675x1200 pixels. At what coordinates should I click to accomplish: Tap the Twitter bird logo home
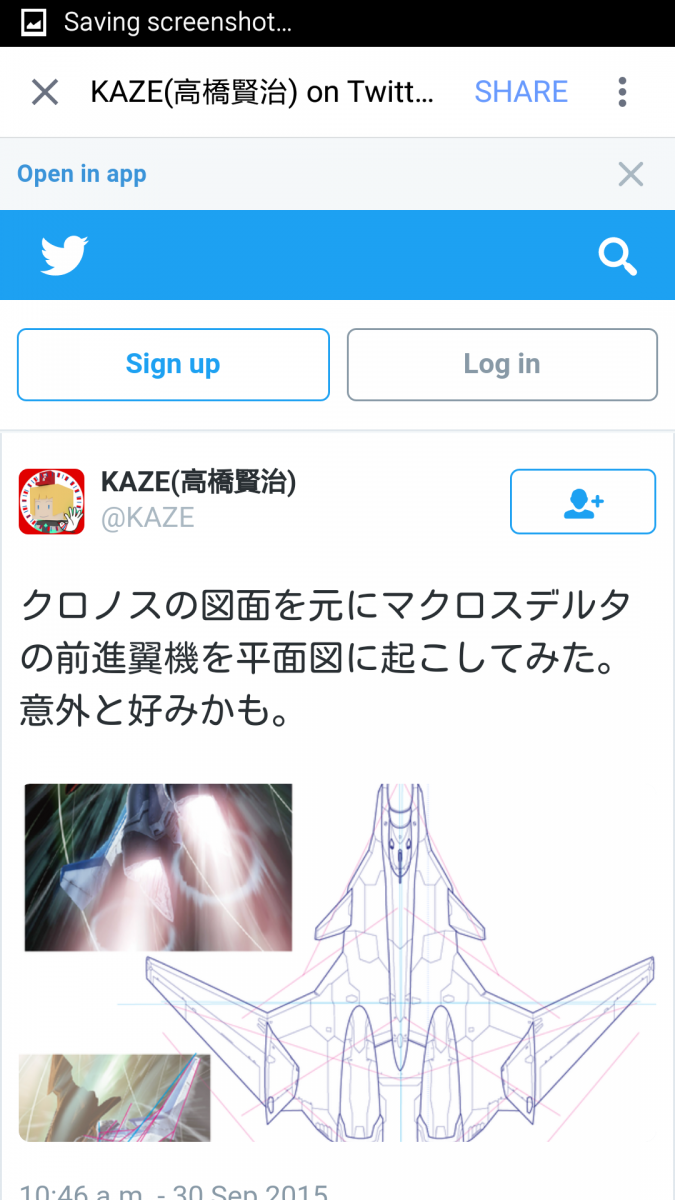tap(64, 256)
